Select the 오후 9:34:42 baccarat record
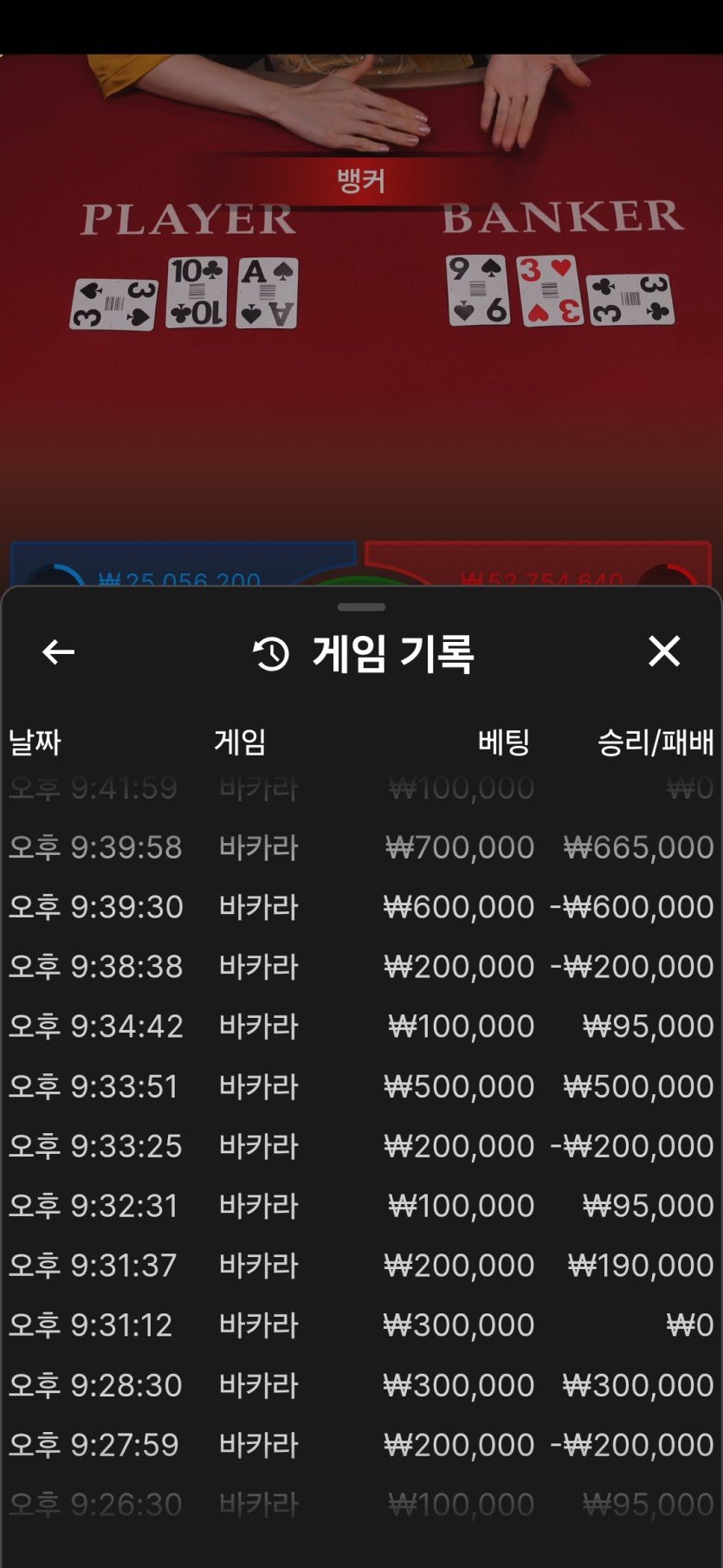The height and width of the screenshot is (1568, 723). (361, 1027)
